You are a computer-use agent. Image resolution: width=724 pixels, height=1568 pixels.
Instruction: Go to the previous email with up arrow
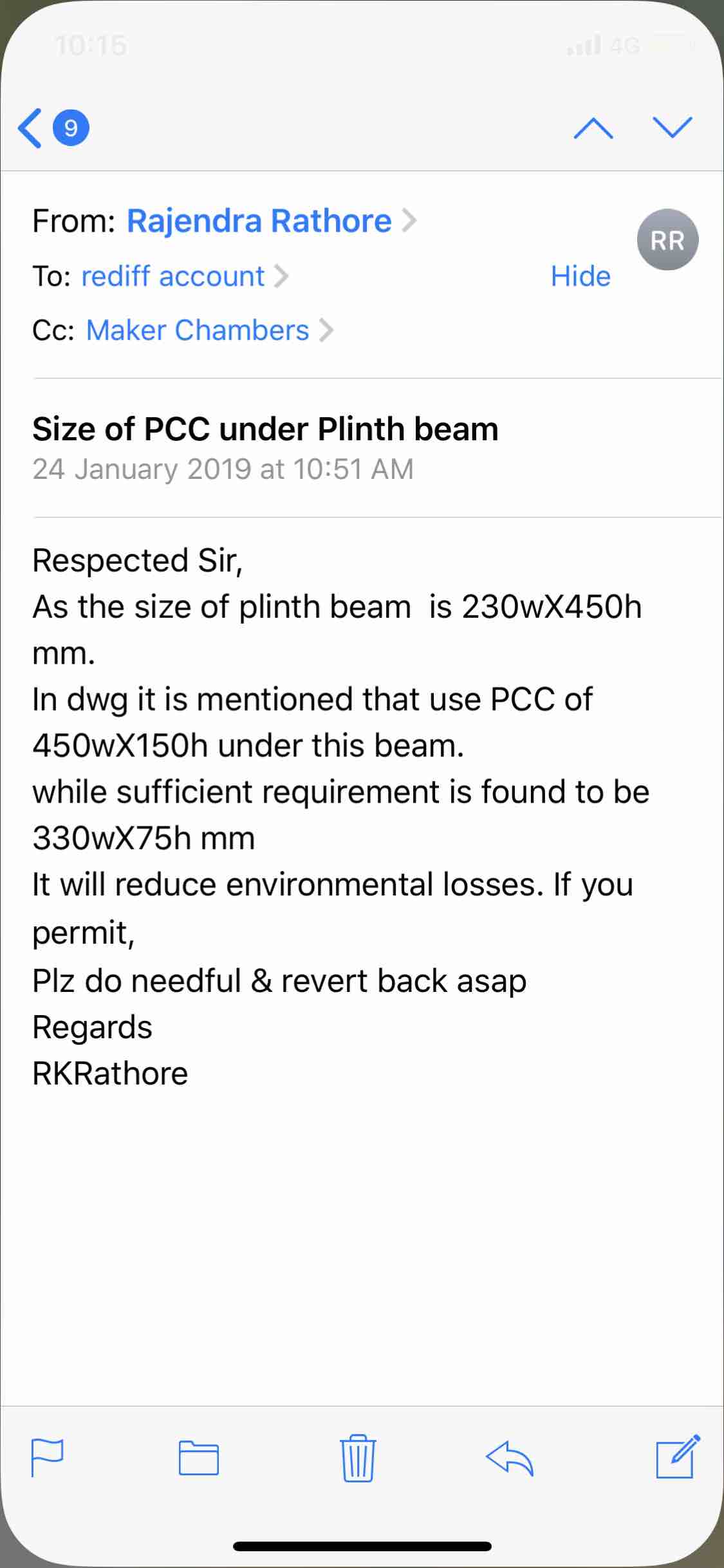[x=593, y=128]
